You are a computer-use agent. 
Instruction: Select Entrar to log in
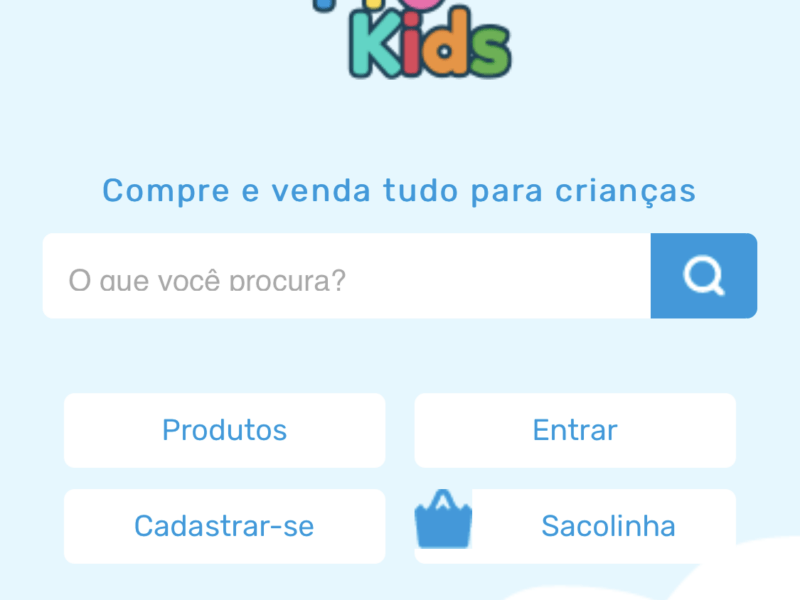pos(575,430)
